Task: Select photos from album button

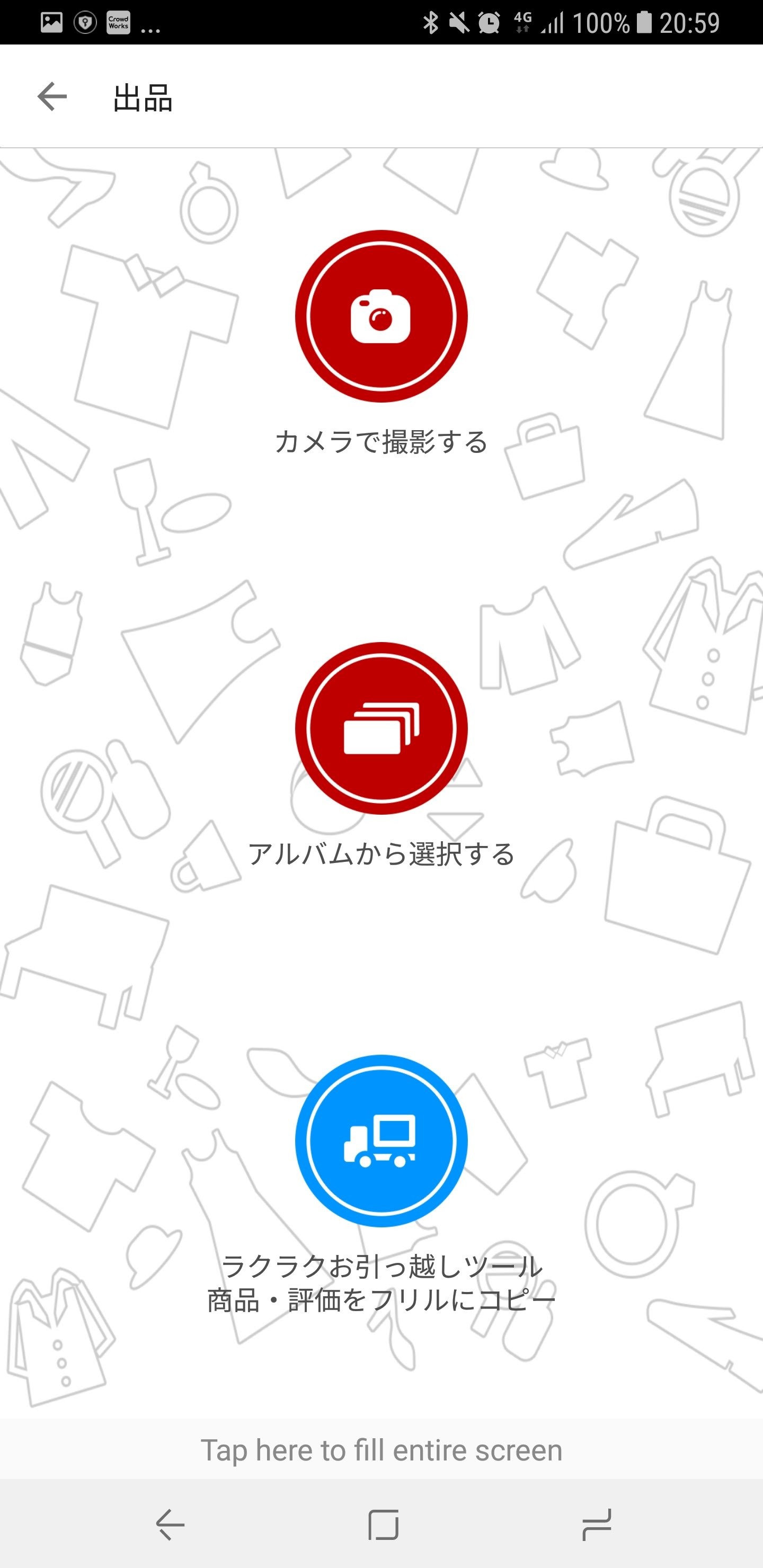Action: pos(381,728)
